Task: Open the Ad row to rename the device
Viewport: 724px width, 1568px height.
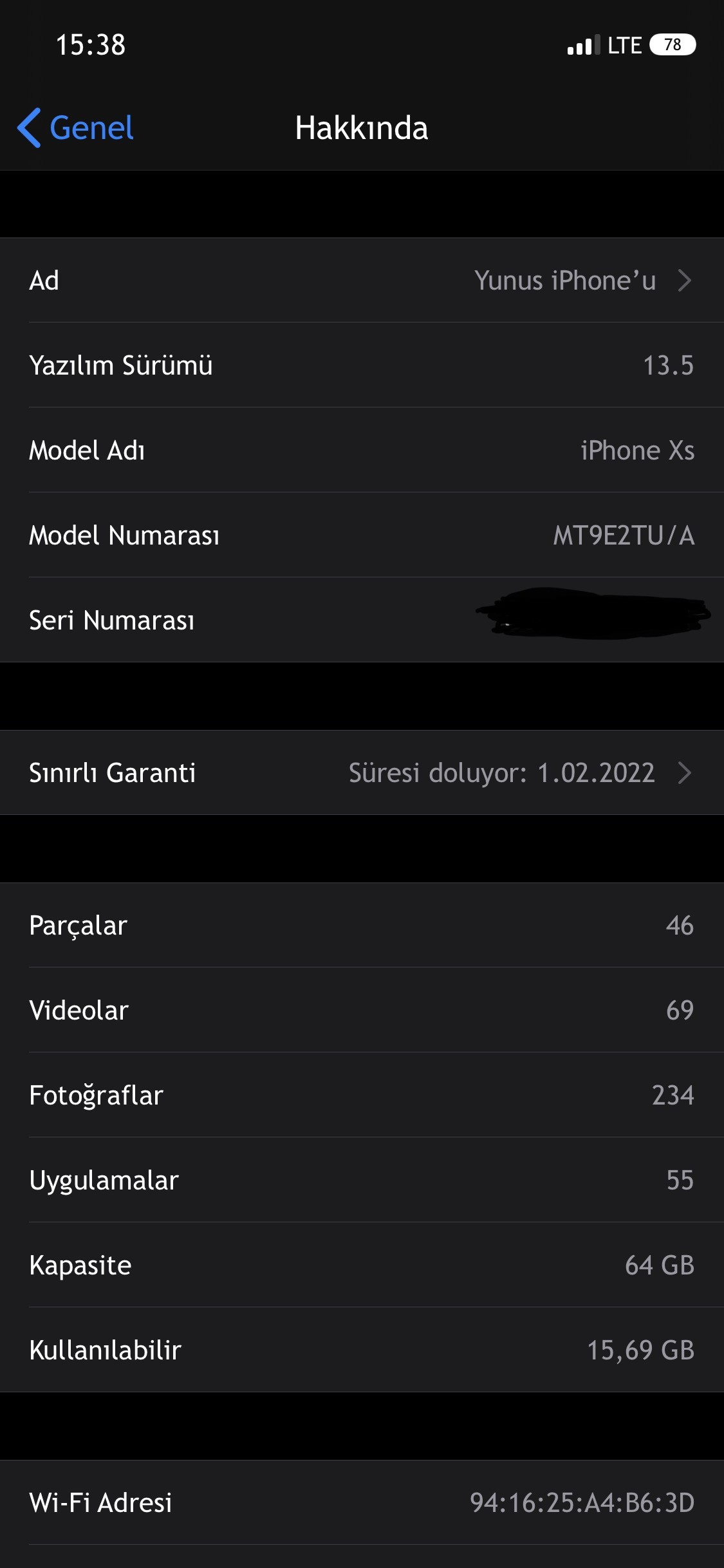Action: [x=362, y=281]
